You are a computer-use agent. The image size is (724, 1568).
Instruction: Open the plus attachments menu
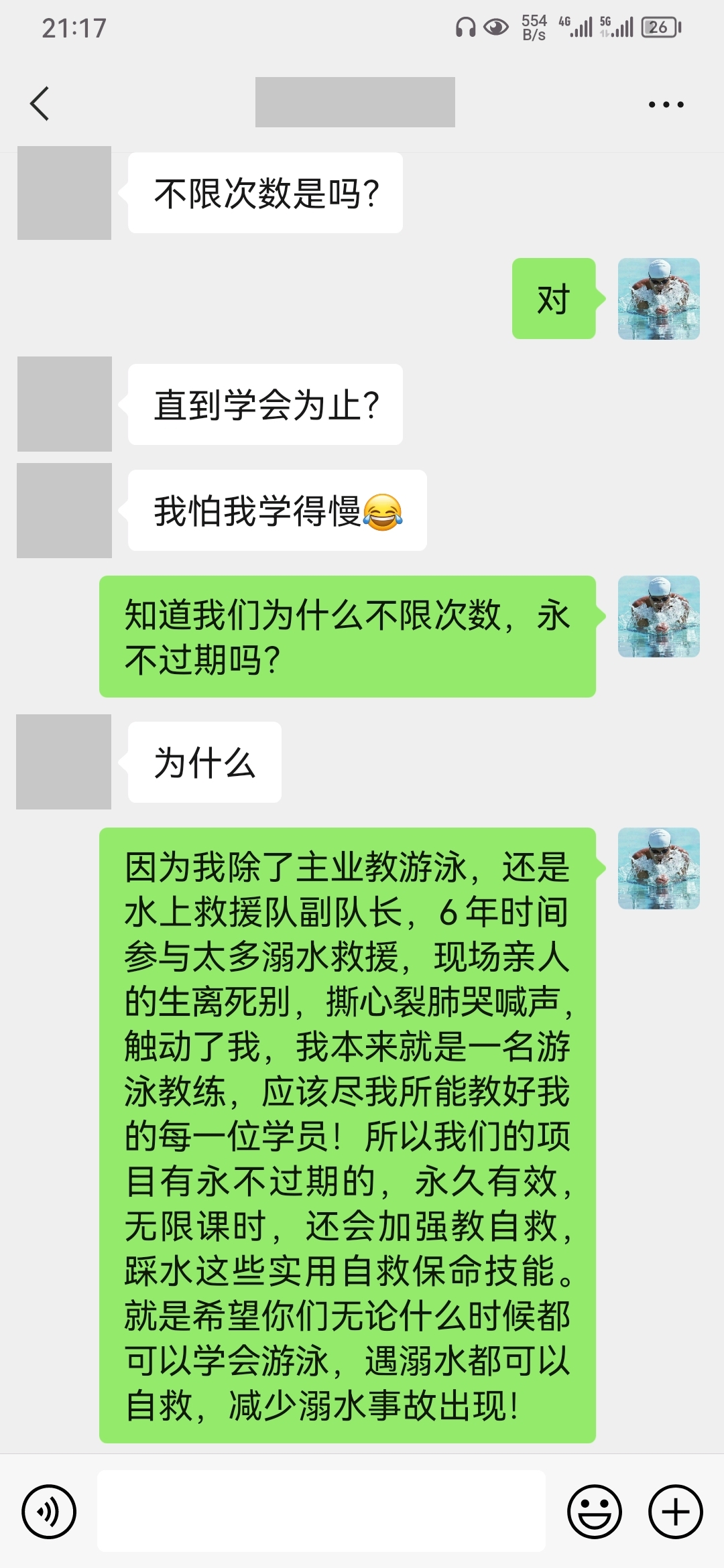tap(675, 1512)
